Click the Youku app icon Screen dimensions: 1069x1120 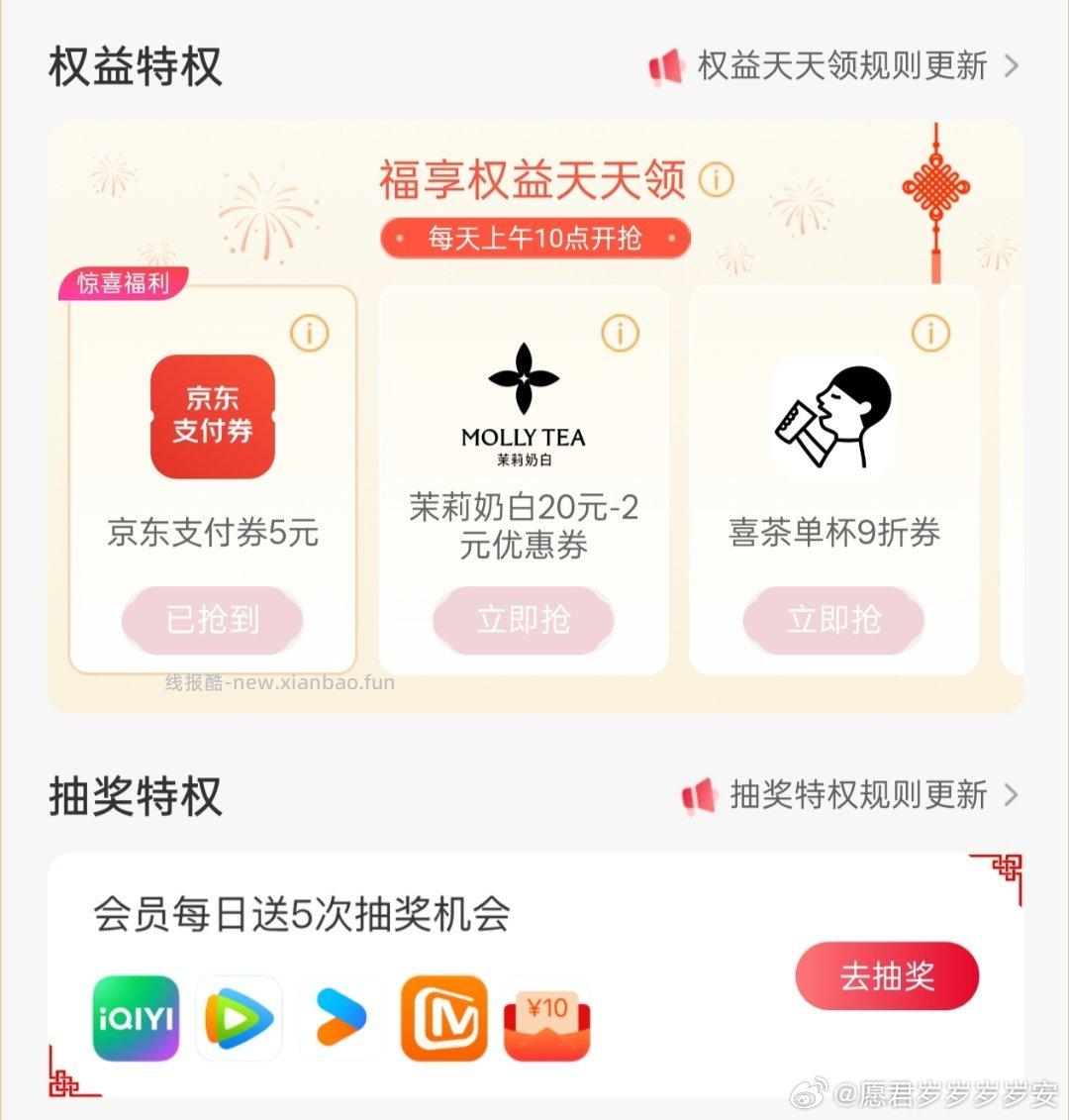tap(341, 1018)
